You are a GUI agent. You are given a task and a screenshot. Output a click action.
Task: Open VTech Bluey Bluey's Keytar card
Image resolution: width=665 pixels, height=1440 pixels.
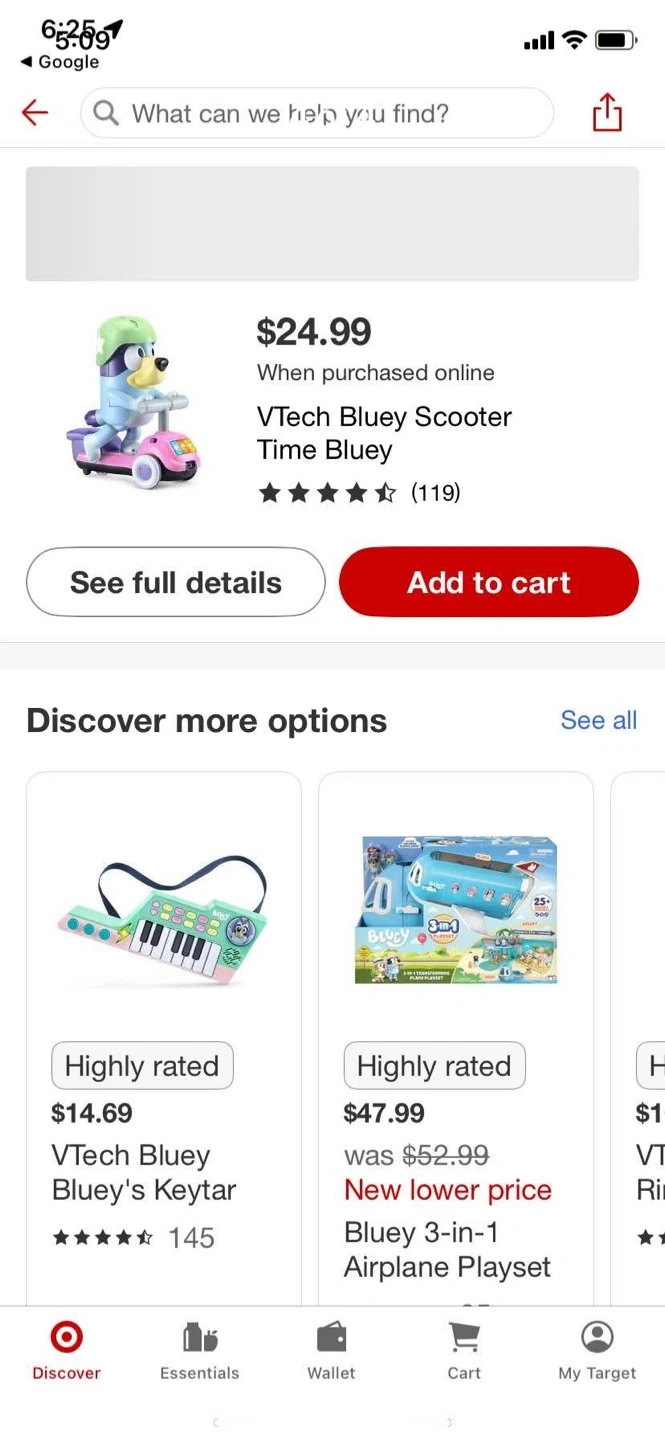[164, 1038]
